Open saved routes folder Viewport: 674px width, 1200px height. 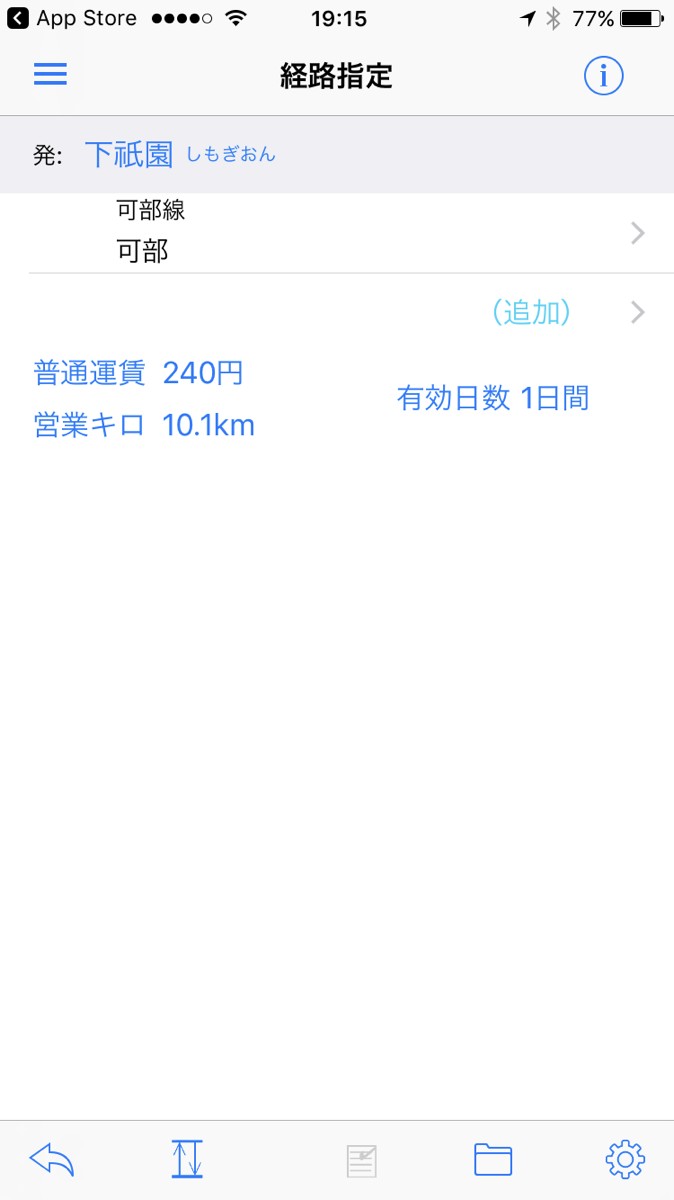pos(493,1159)
